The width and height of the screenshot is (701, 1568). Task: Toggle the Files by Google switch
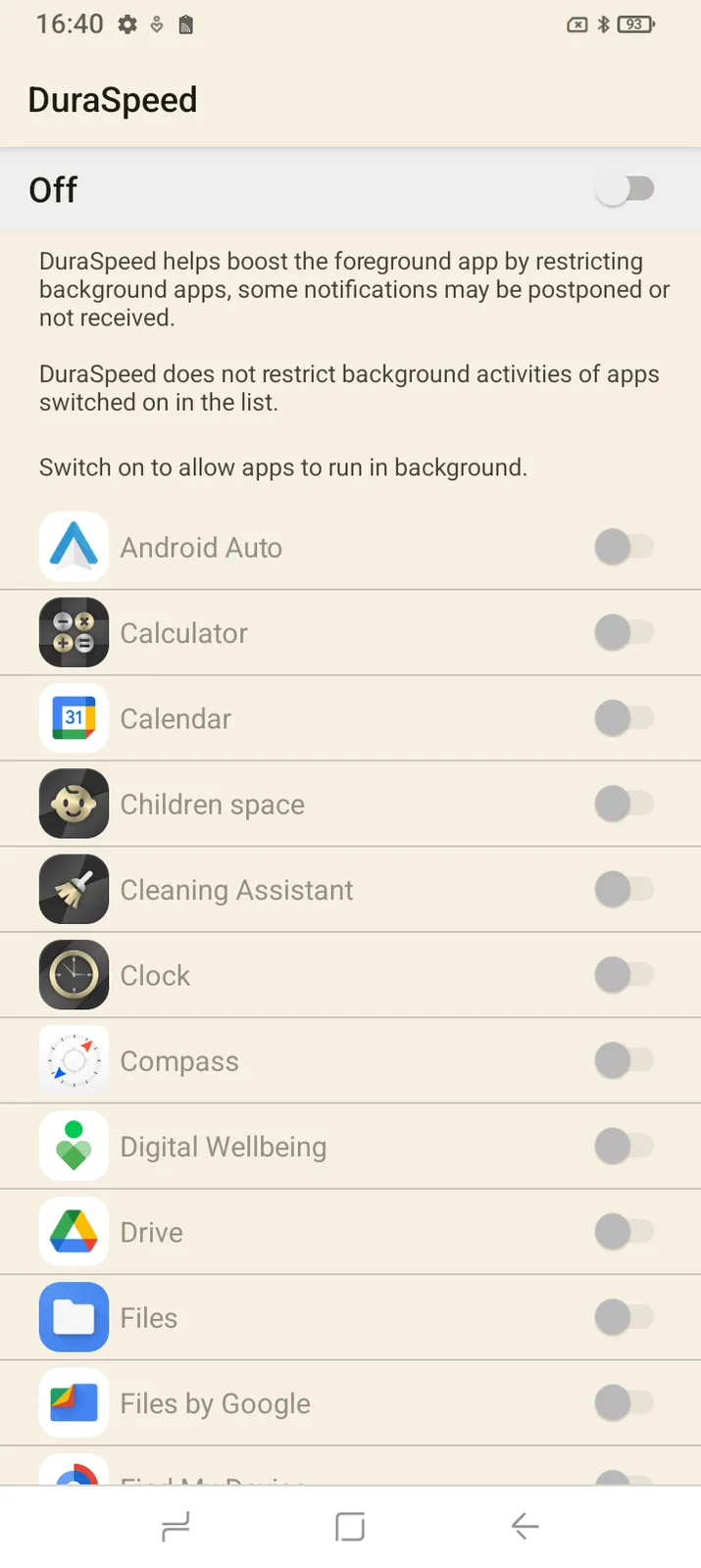pyautogui.click(x=625, y=1403)
